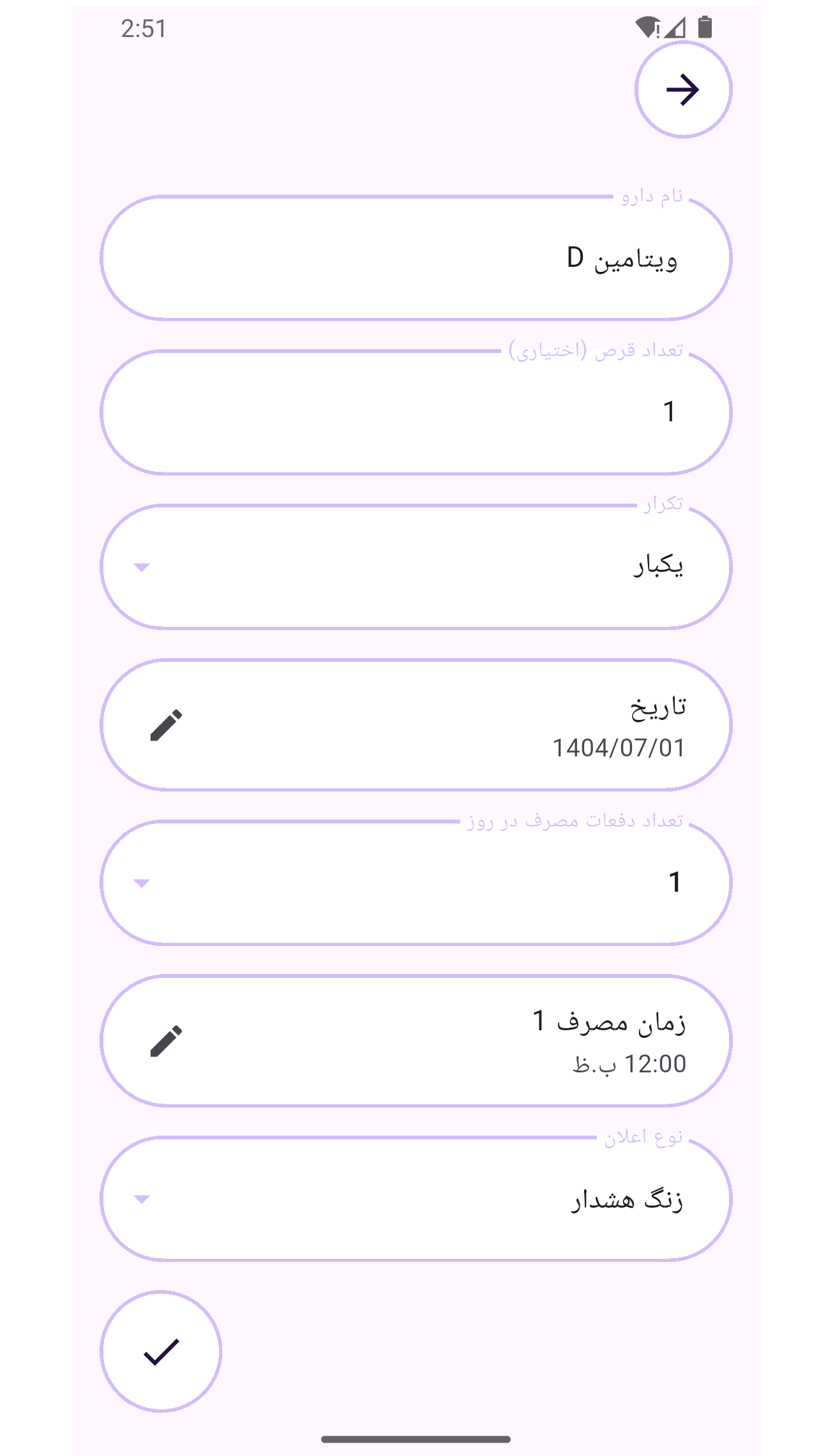Click the battery icon in the status bar

pos(706,26)
